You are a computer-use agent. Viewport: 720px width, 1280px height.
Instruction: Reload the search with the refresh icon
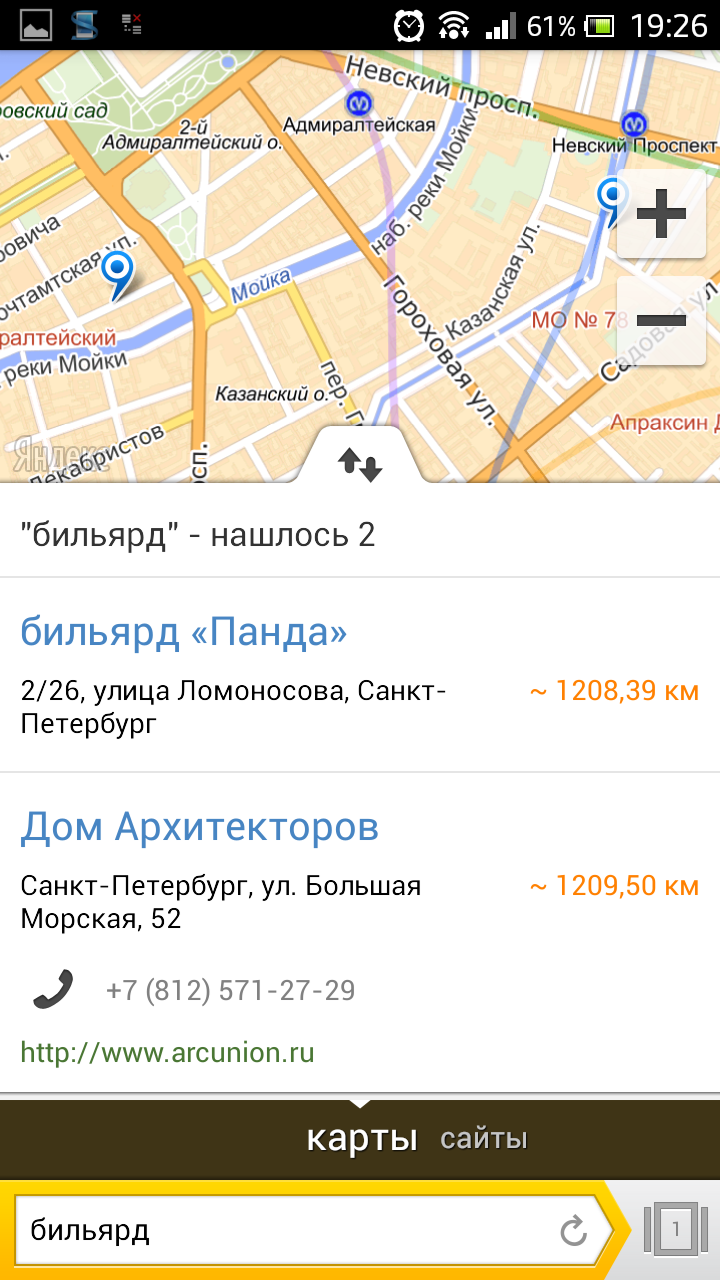(573, 1231)
